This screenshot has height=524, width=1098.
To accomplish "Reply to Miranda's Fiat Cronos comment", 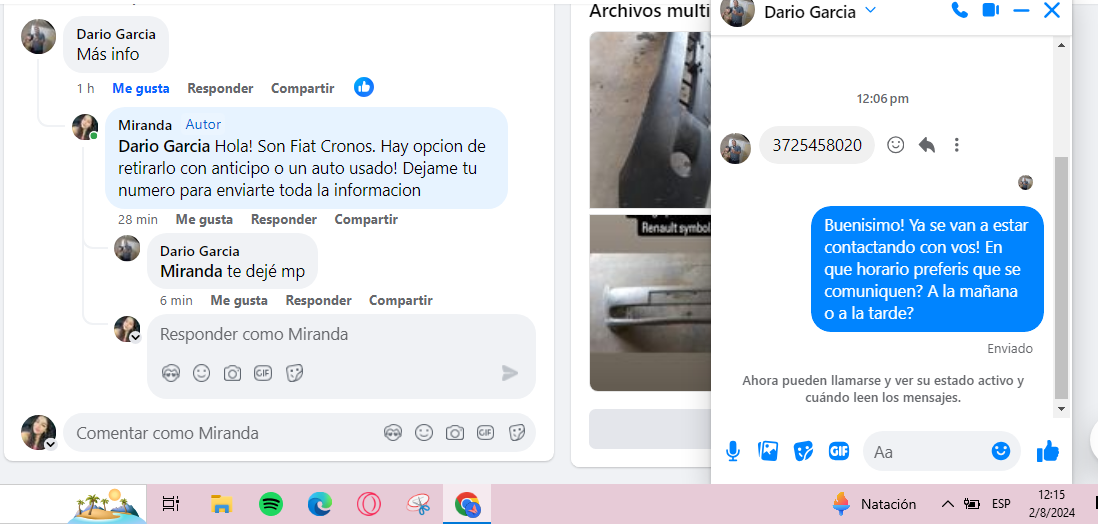I will 283,219.
